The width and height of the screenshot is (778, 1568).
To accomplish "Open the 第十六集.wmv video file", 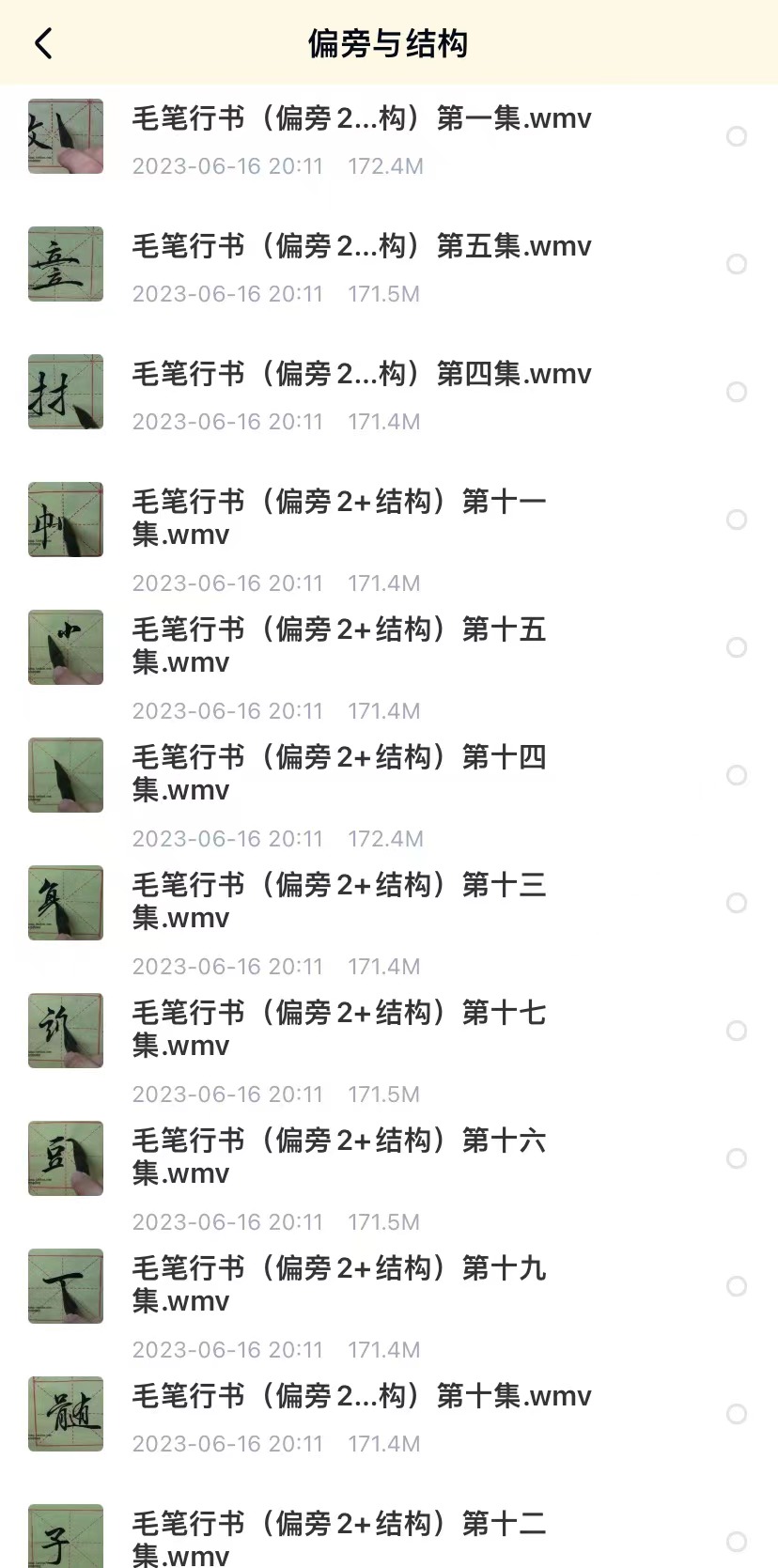I will click(338, 1157).
